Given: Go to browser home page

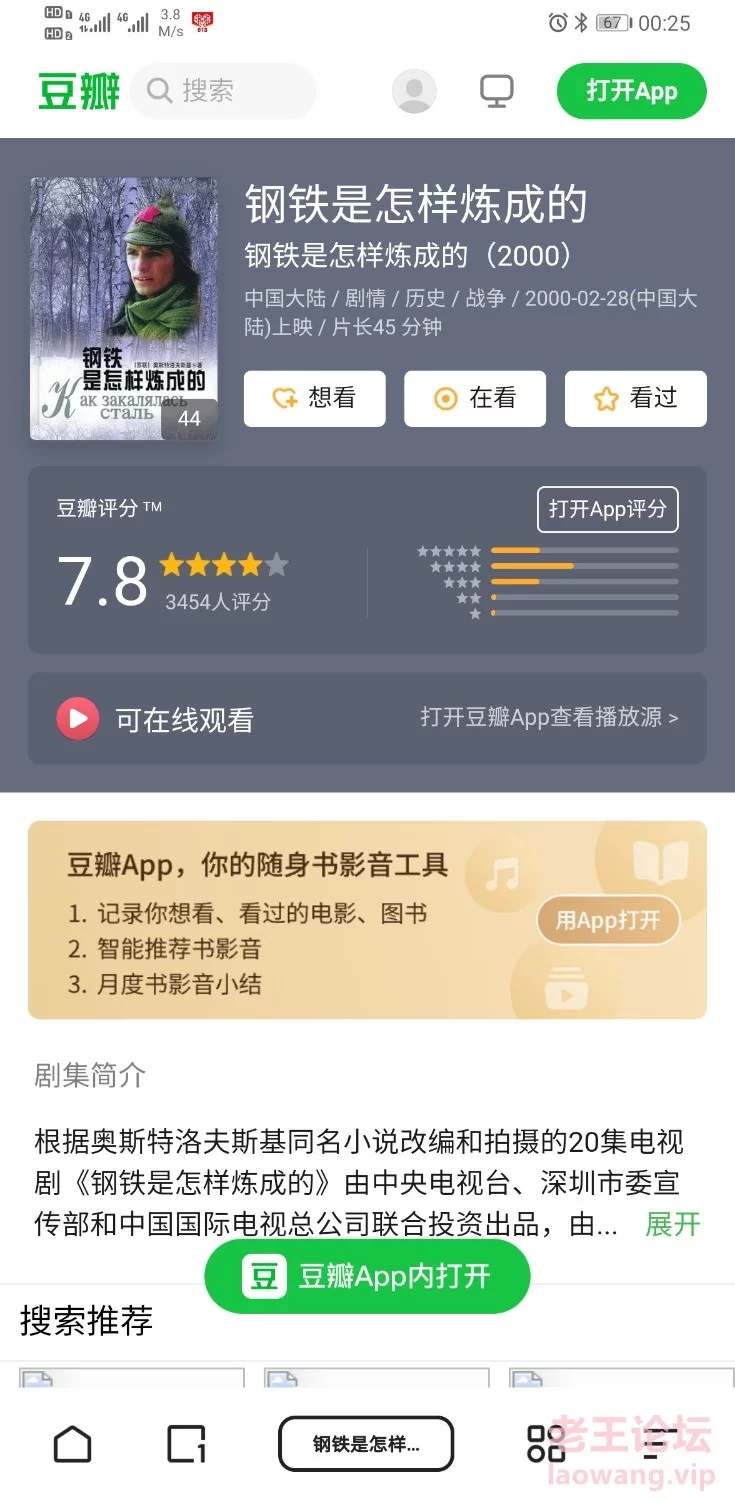Looking at the screenshot, I should click(72, 1444).
